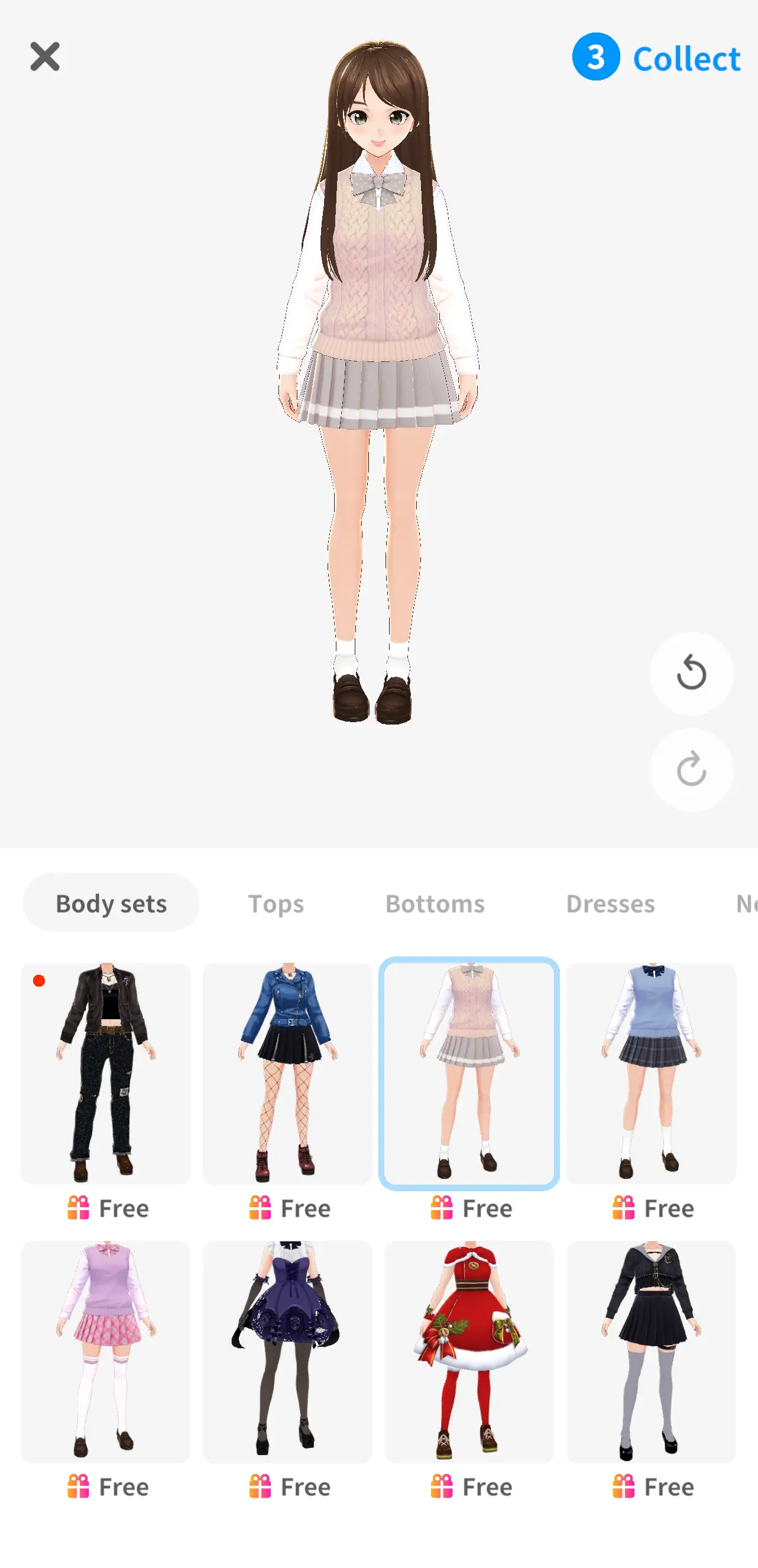The image size is (758, 1568).
Task: Open the partially visible category after Dresses
Action: click(x=747, y=903)
